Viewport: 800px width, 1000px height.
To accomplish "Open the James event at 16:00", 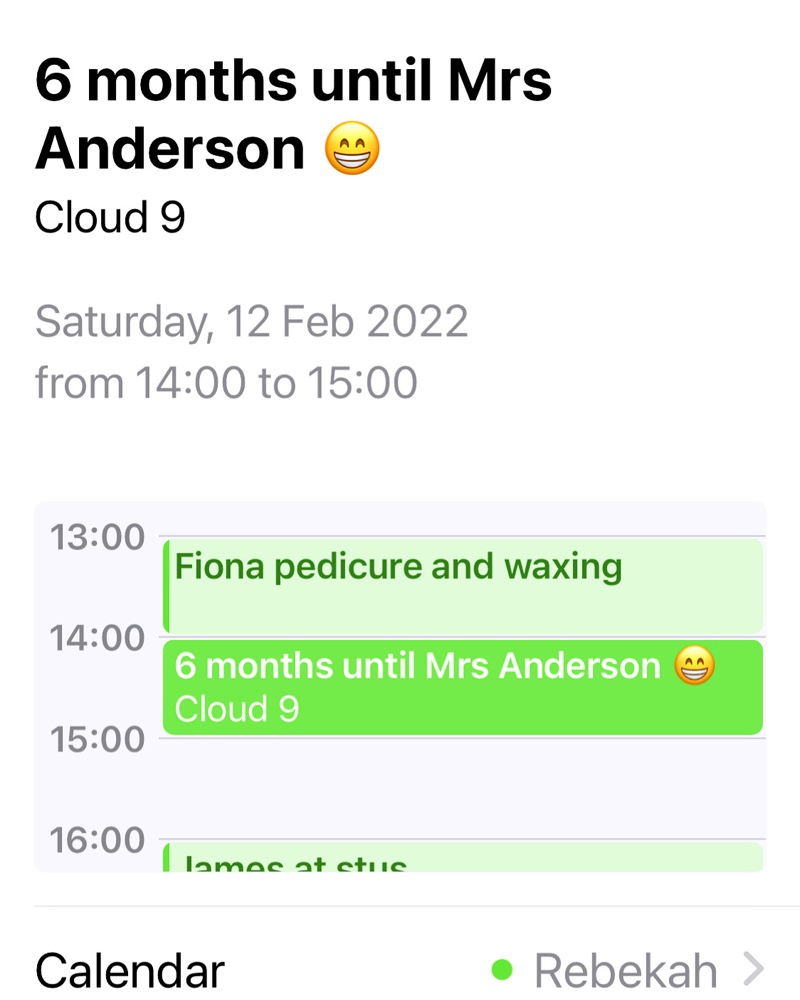I will pyautogui.click(x=462, y=858).
